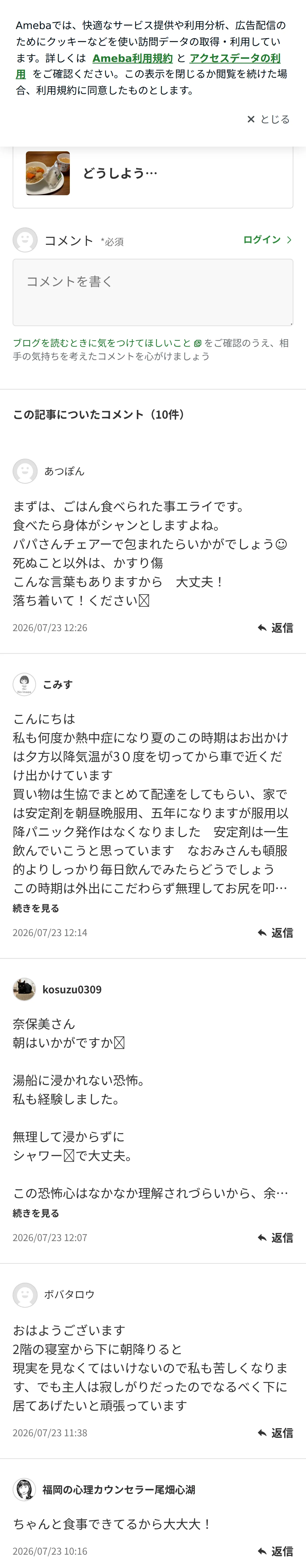The image size is (306, 1568).
Task: Open the Ameba利用規約 link
Action: click(x=132, y=59)
